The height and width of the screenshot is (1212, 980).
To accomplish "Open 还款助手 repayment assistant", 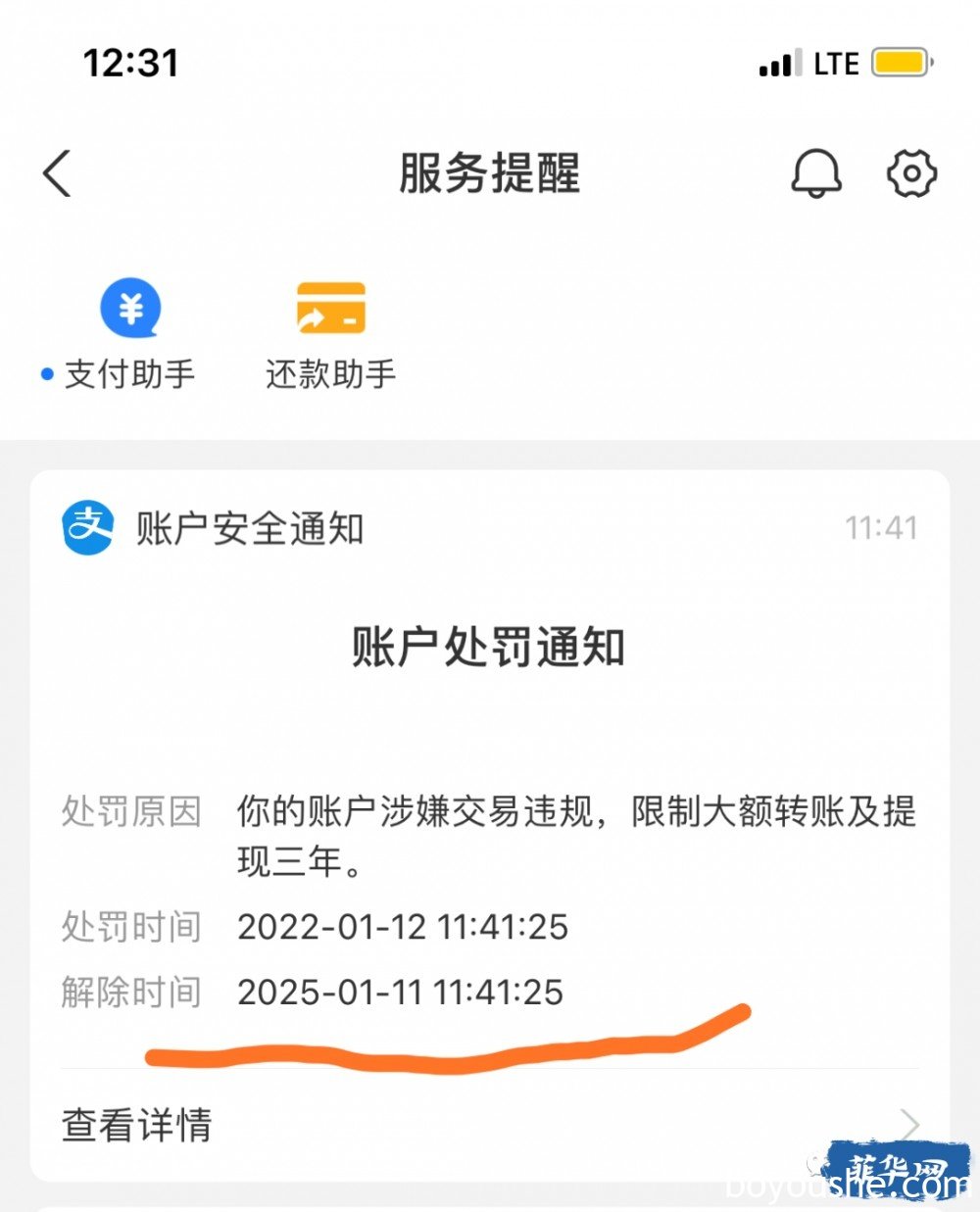I will (330, 333).
